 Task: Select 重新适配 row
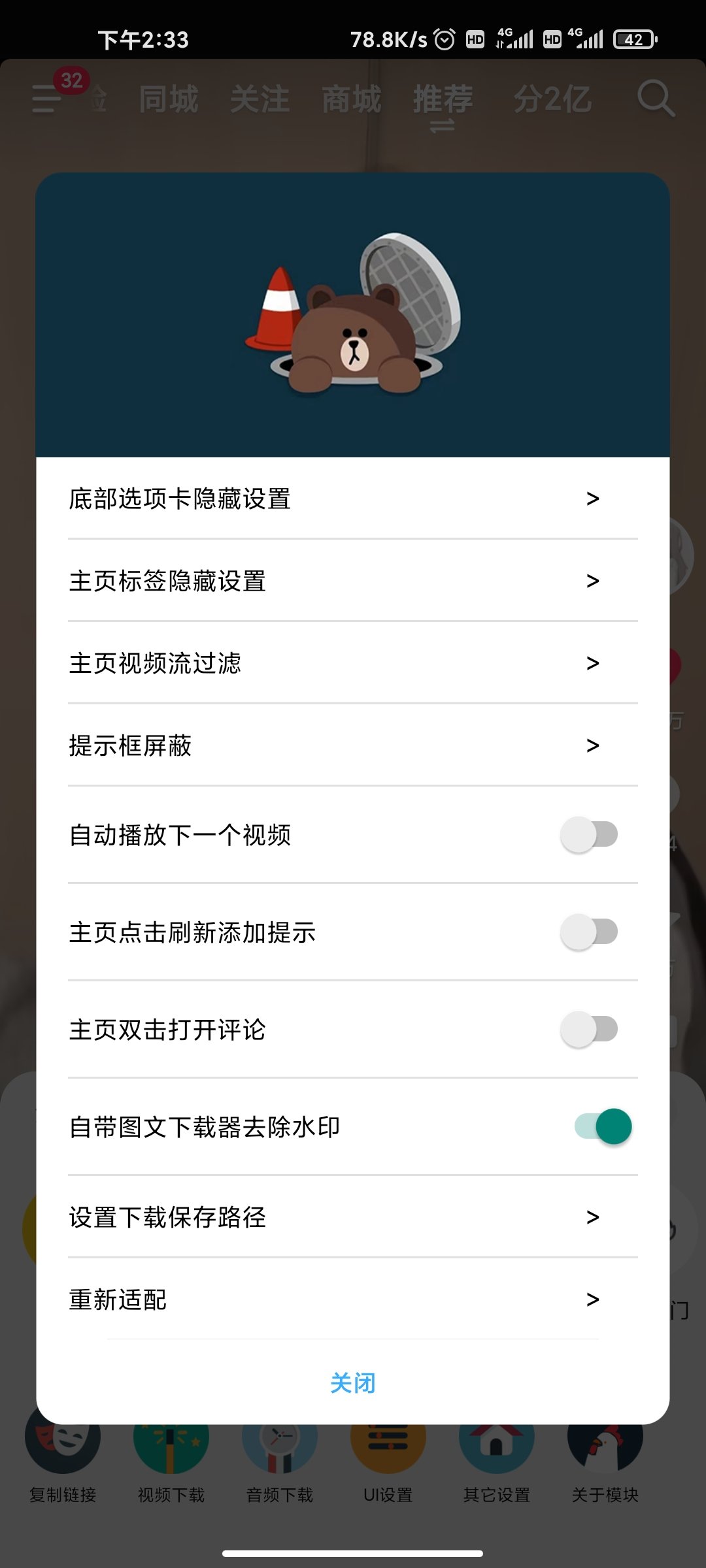[x=352, y=1299]
